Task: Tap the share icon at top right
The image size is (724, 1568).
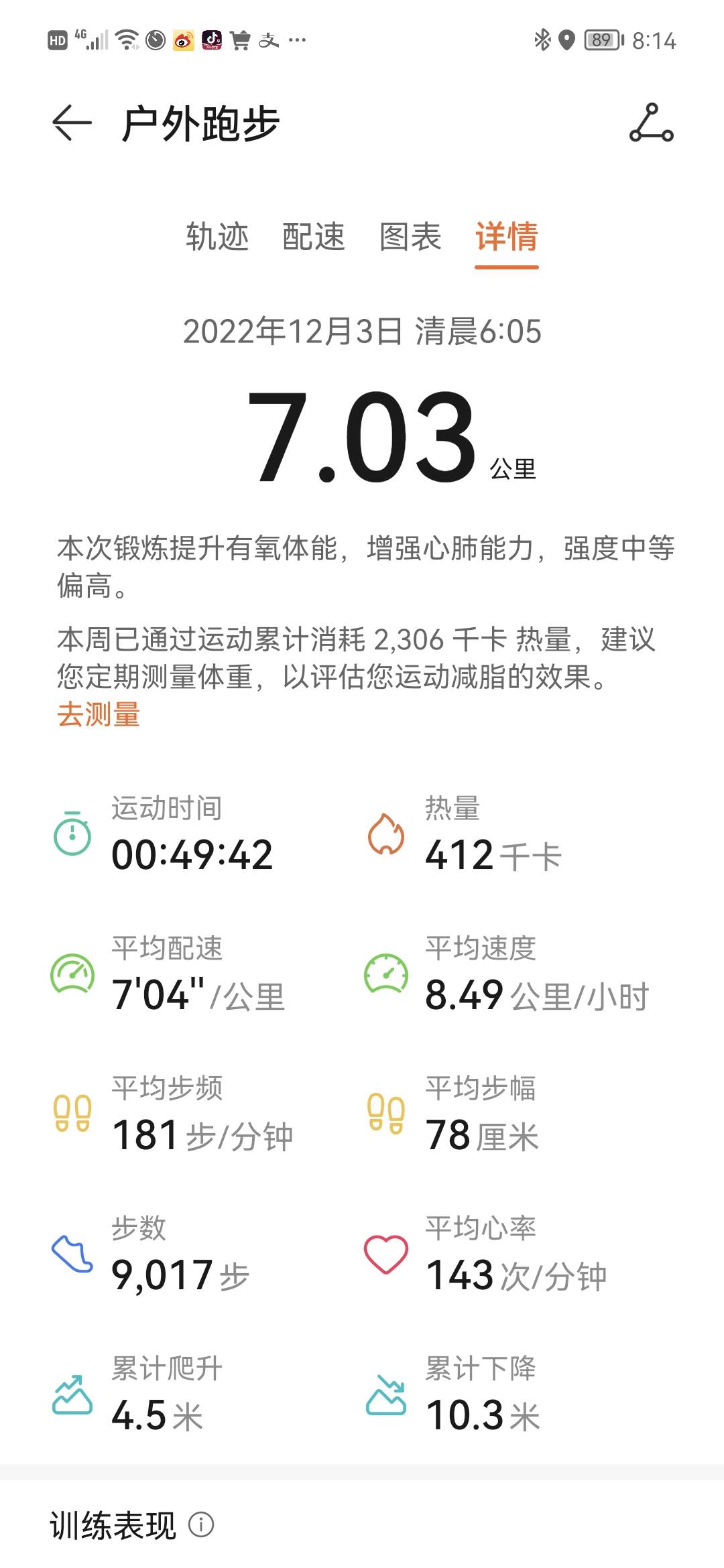Action: (652, 124)
